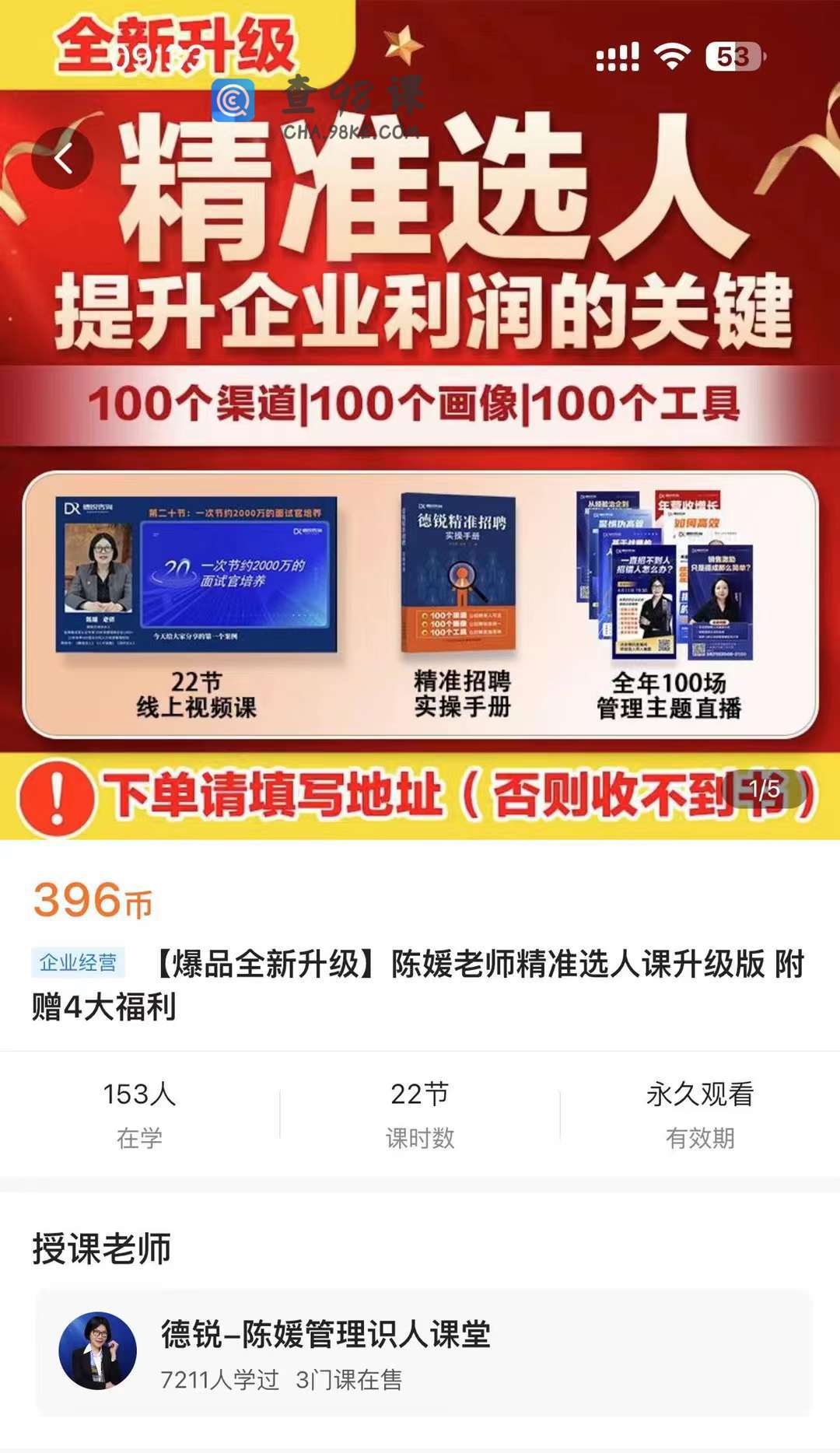
Task: Open teacher card 德锐–陈媛管理识人课堂
Action: 423,1352
